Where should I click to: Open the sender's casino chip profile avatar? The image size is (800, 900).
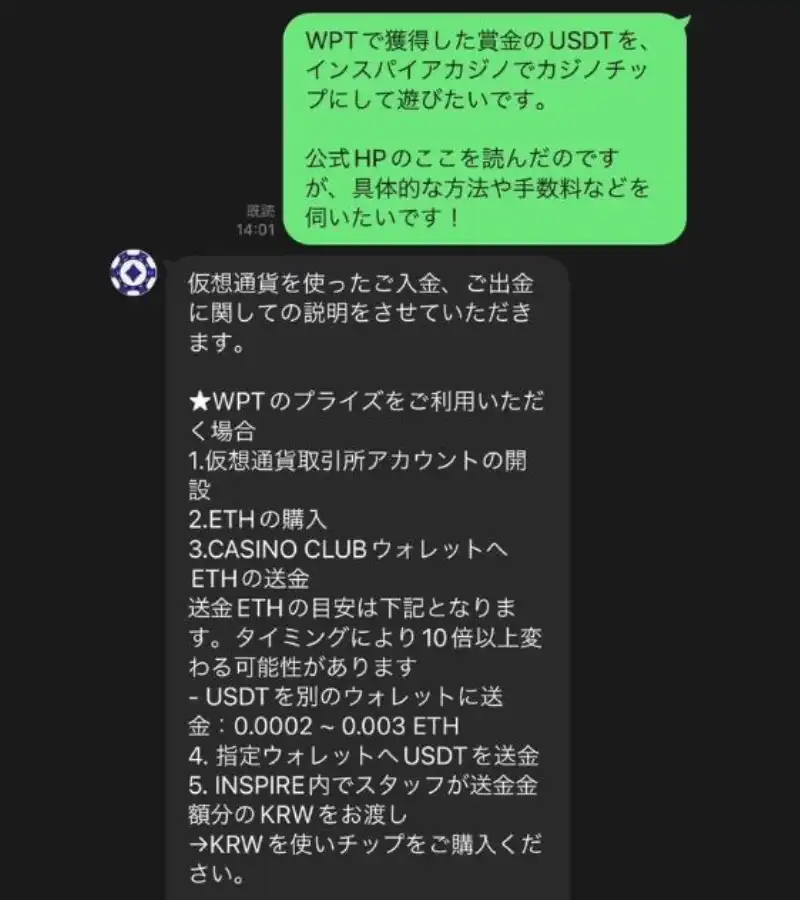pyautogui.click(x=133, y=273)
